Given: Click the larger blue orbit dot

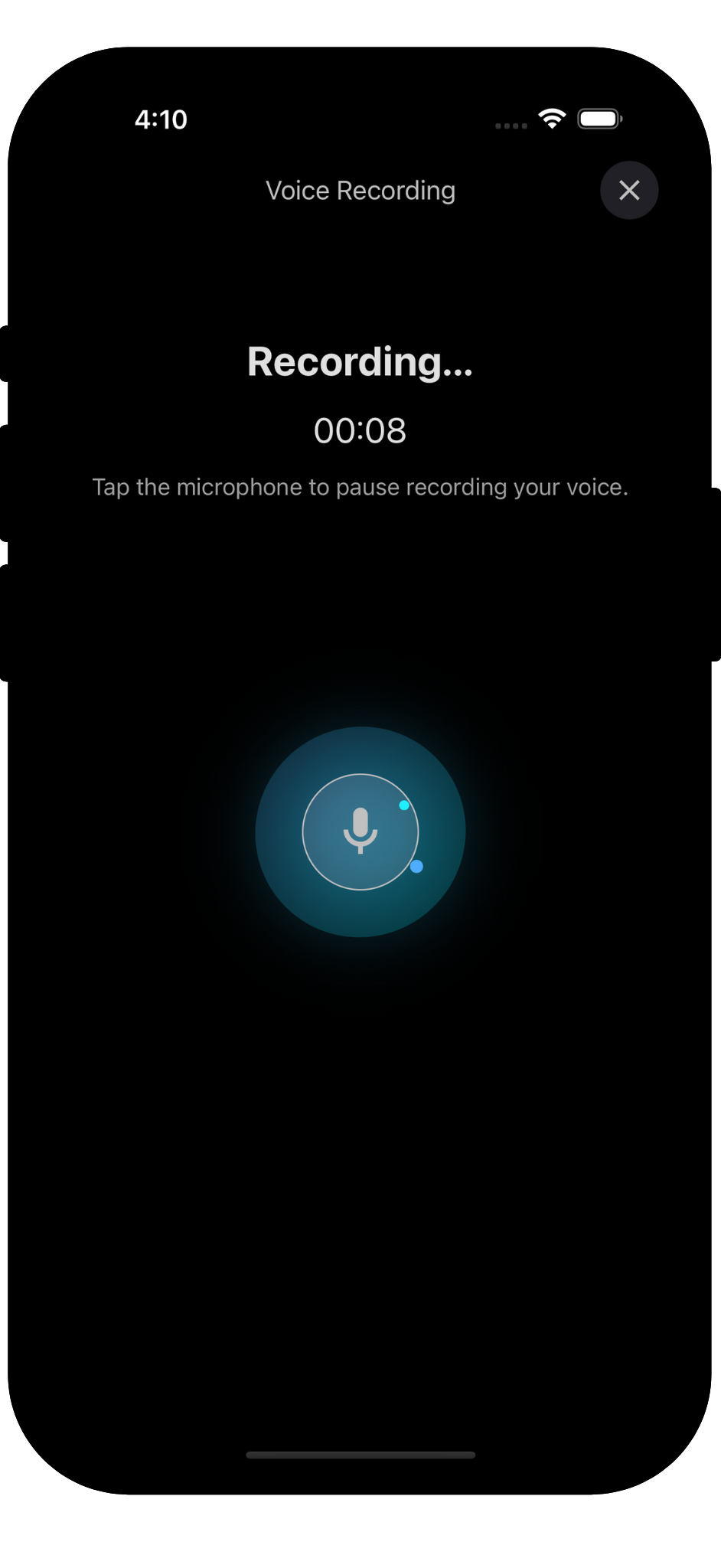Looking at the screenshot, I should tap(417, 866).
